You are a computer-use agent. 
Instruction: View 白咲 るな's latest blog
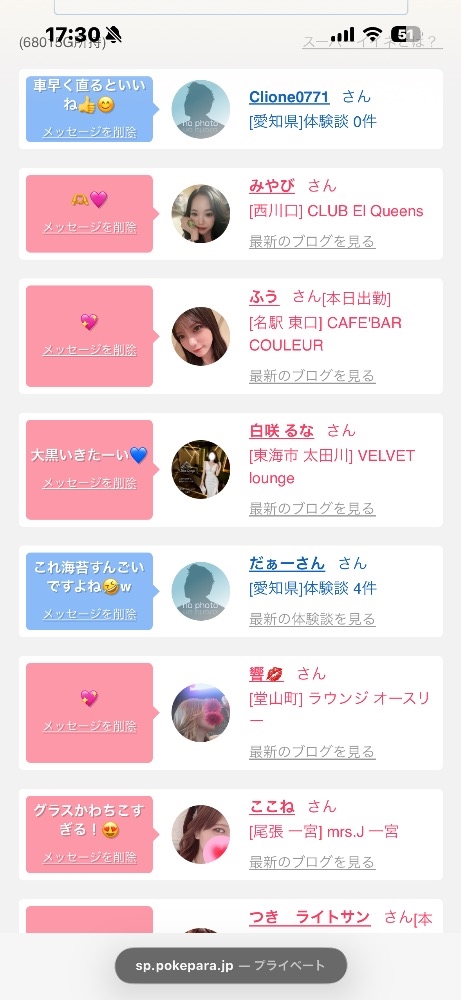[312, 508]
